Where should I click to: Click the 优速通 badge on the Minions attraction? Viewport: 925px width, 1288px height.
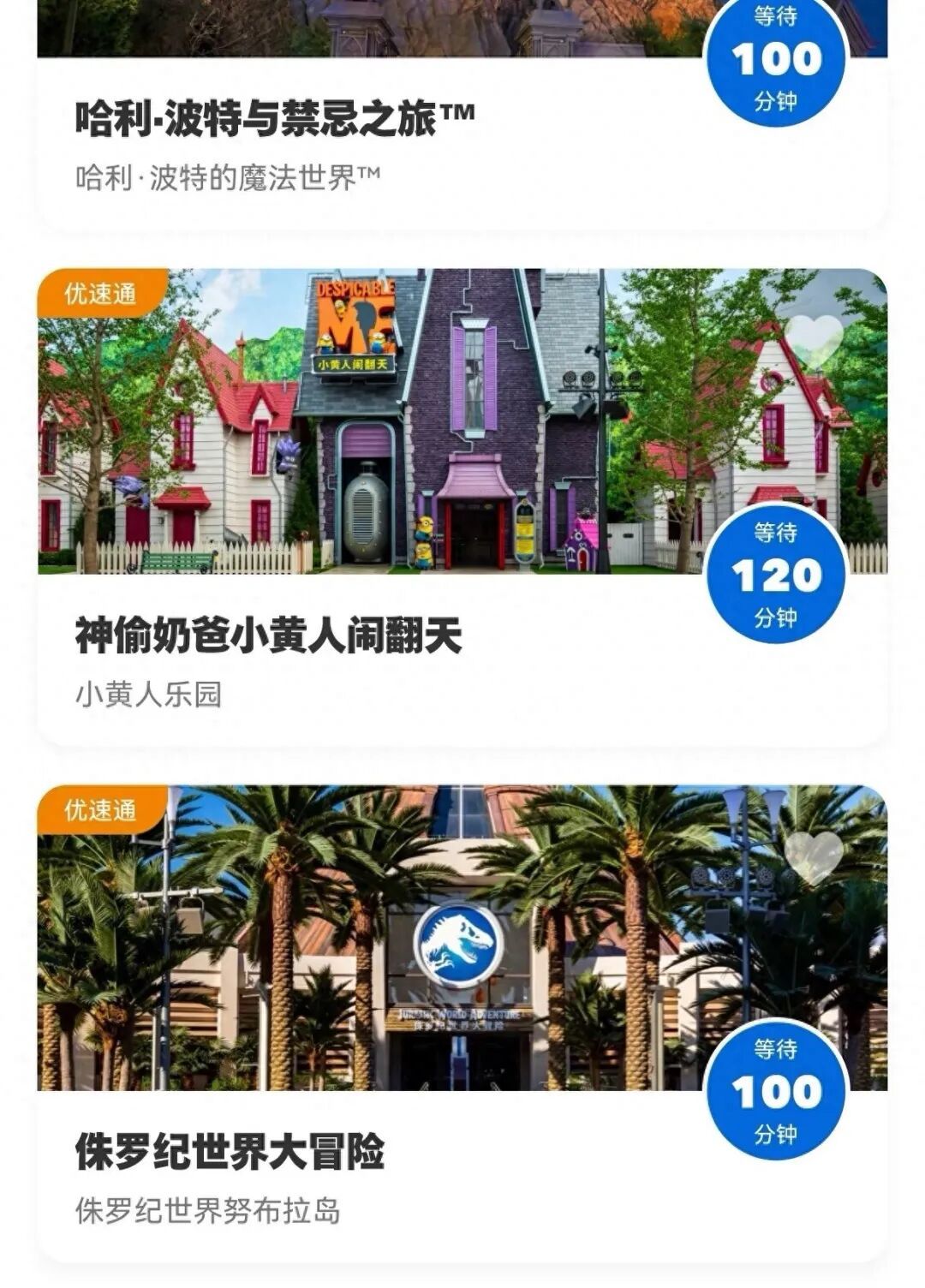[x=102, y=295]
